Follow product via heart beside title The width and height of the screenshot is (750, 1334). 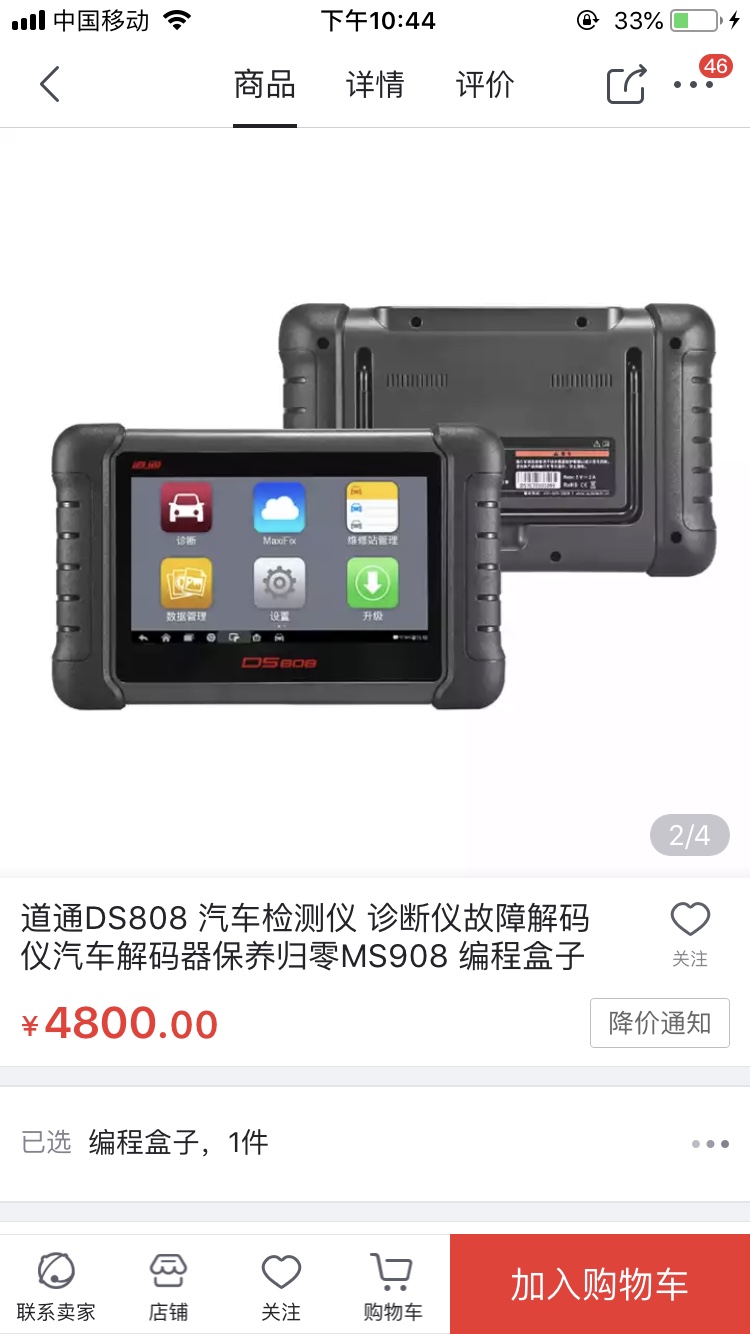[690, 932]
